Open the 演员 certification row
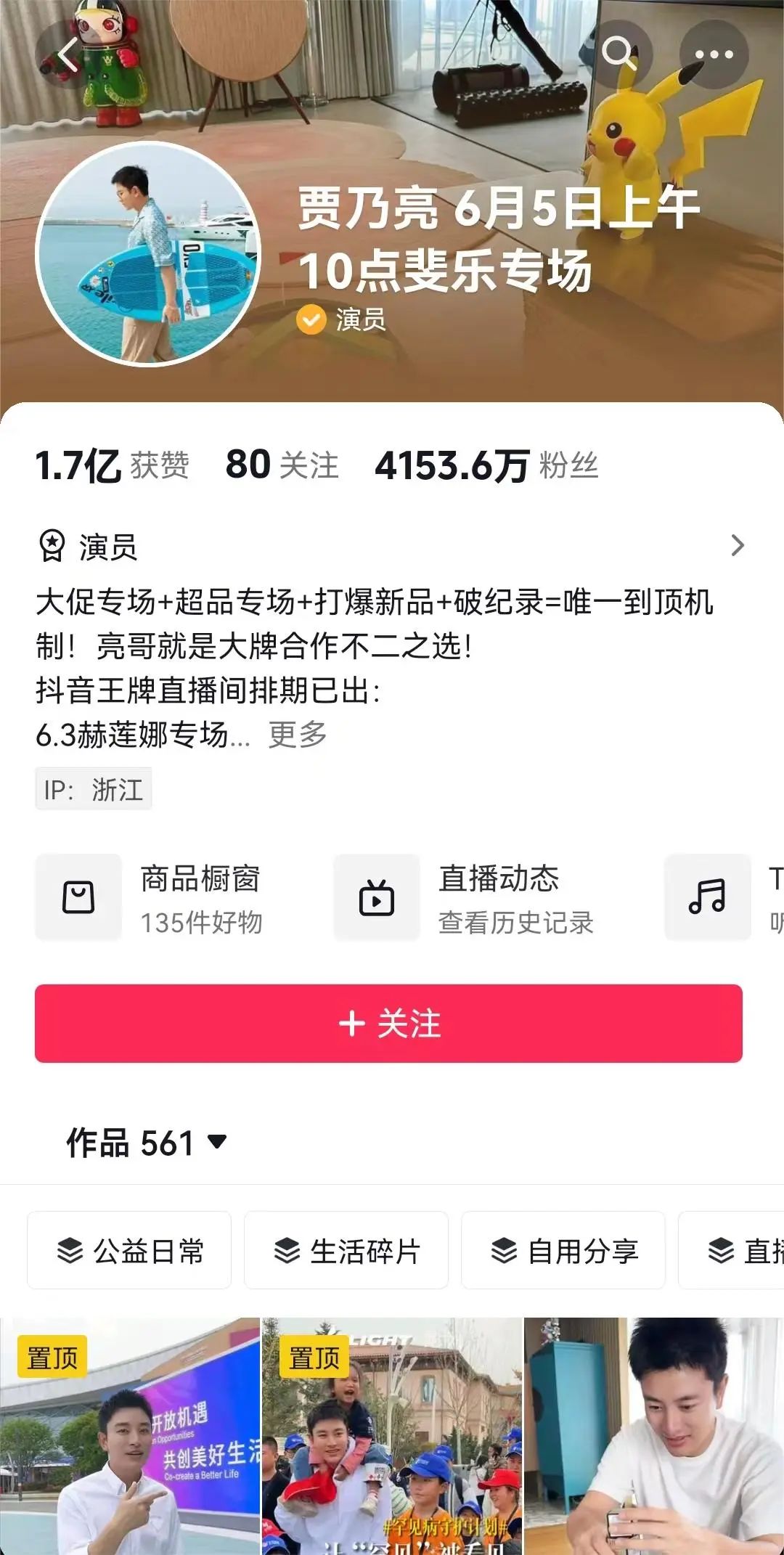This screenshot has height=1555, width=784. (x=391, y=546)
